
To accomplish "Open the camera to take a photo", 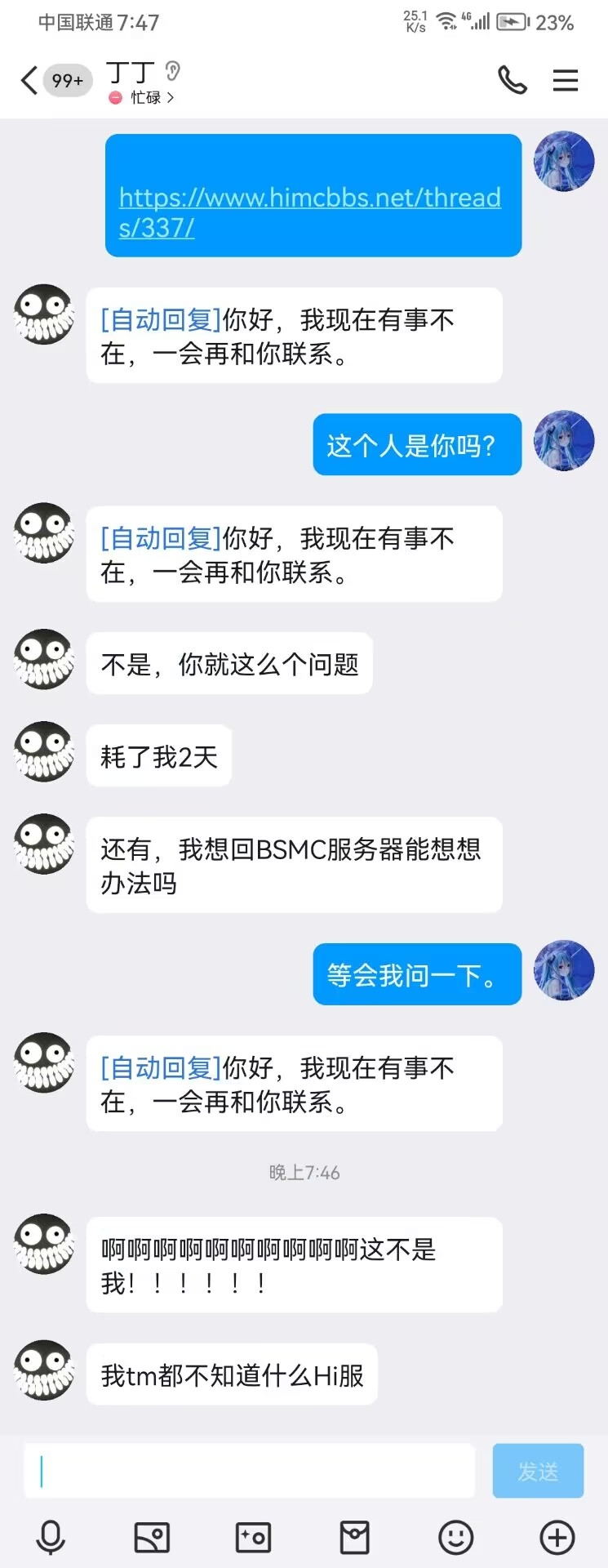I will 253,1538.
